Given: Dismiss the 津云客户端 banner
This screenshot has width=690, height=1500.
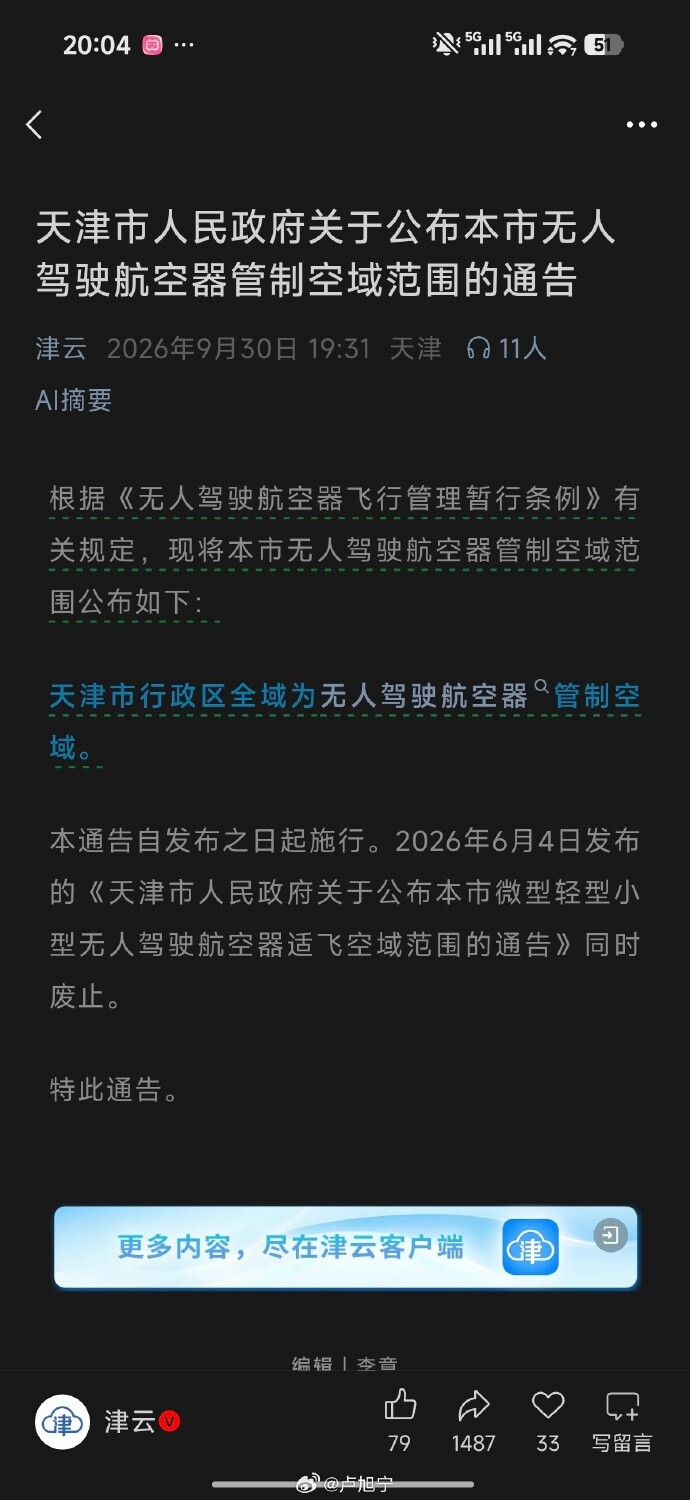Looking at the screenshot, I should [610, 1235].
